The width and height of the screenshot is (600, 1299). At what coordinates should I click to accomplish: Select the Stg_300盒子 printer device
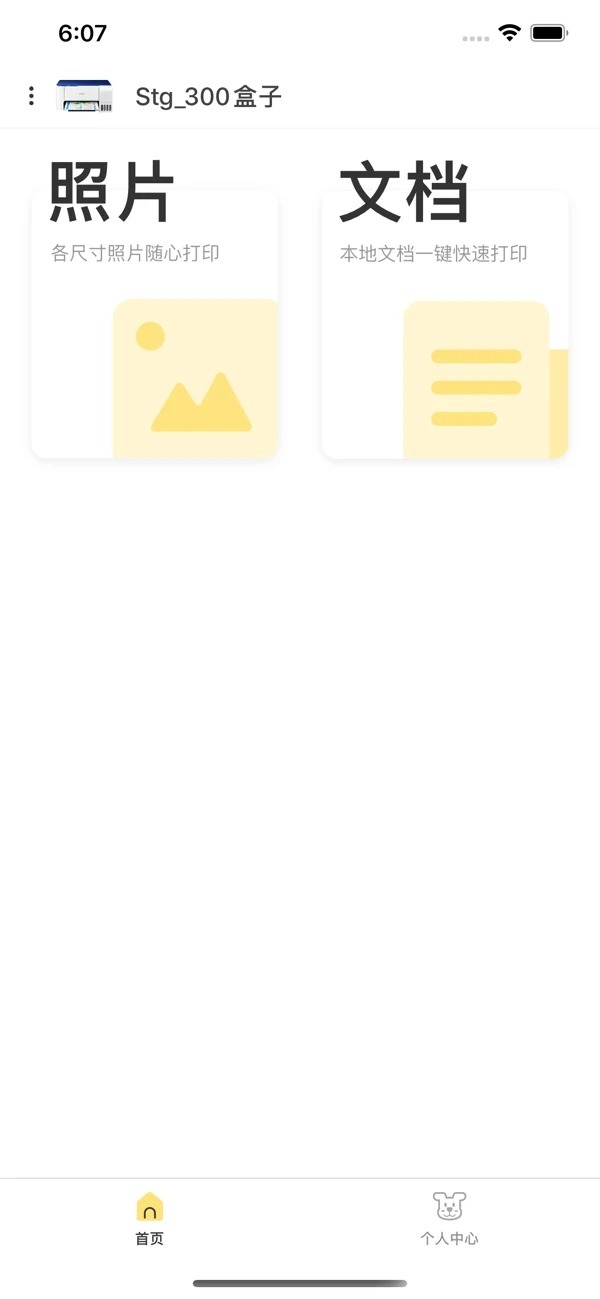208,97
